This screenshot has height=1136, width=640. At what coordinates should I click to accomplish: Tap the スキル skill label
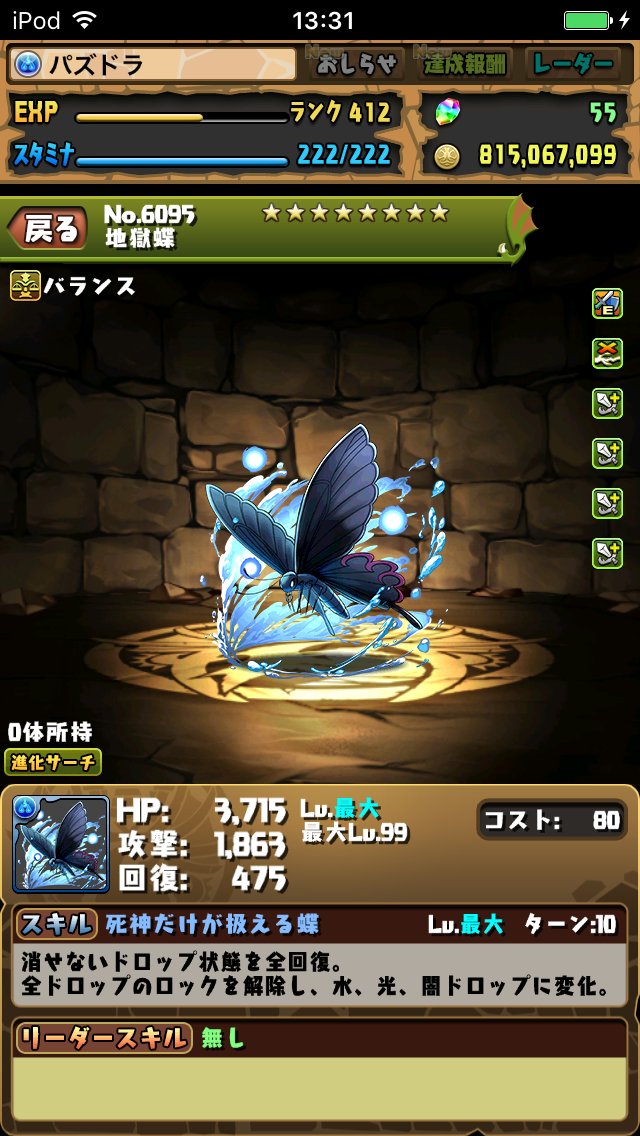58,923
